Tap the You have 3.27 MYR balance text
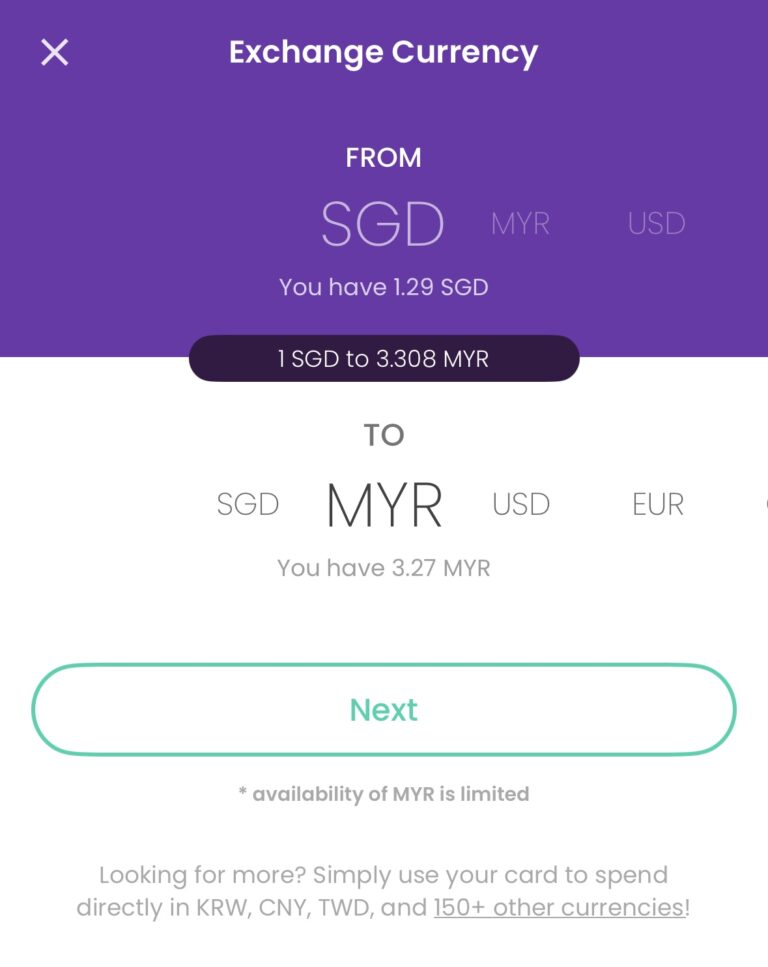This screenshot has width=768, height=967. pos(384,568)
